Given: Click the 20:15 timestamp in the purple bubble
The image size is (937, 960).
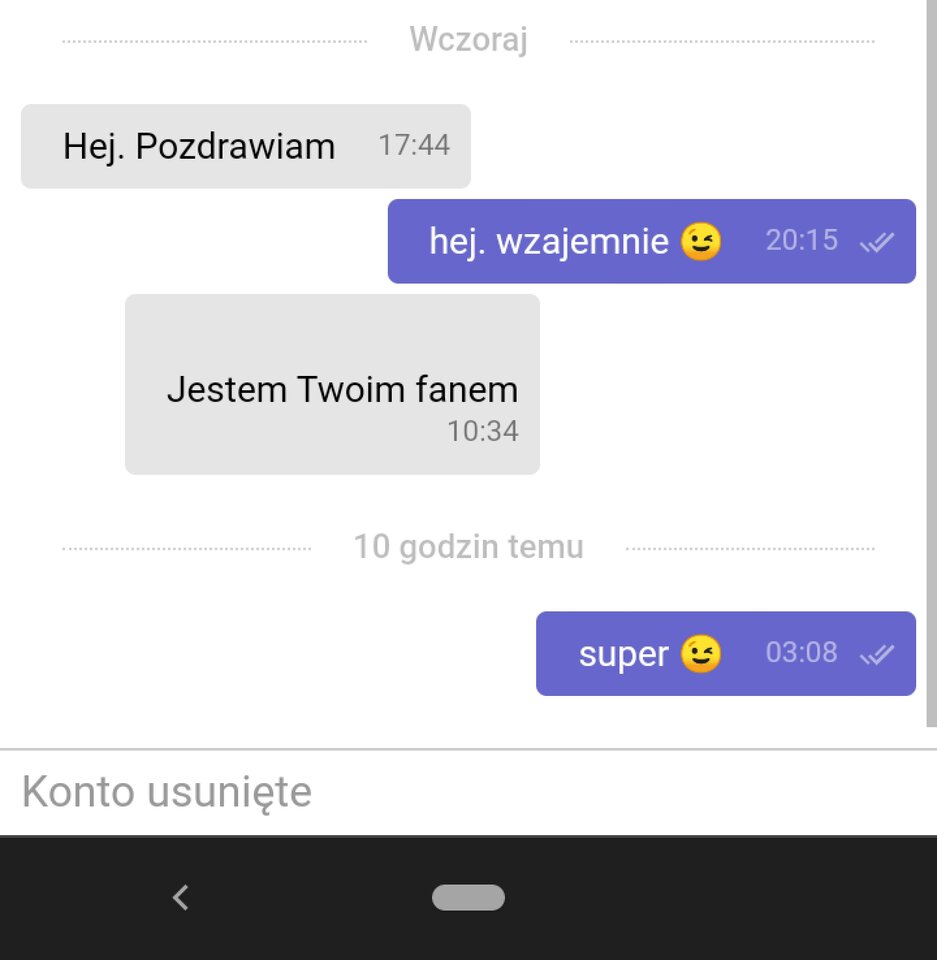Looking at the screenshot, I should pos(801,240).
